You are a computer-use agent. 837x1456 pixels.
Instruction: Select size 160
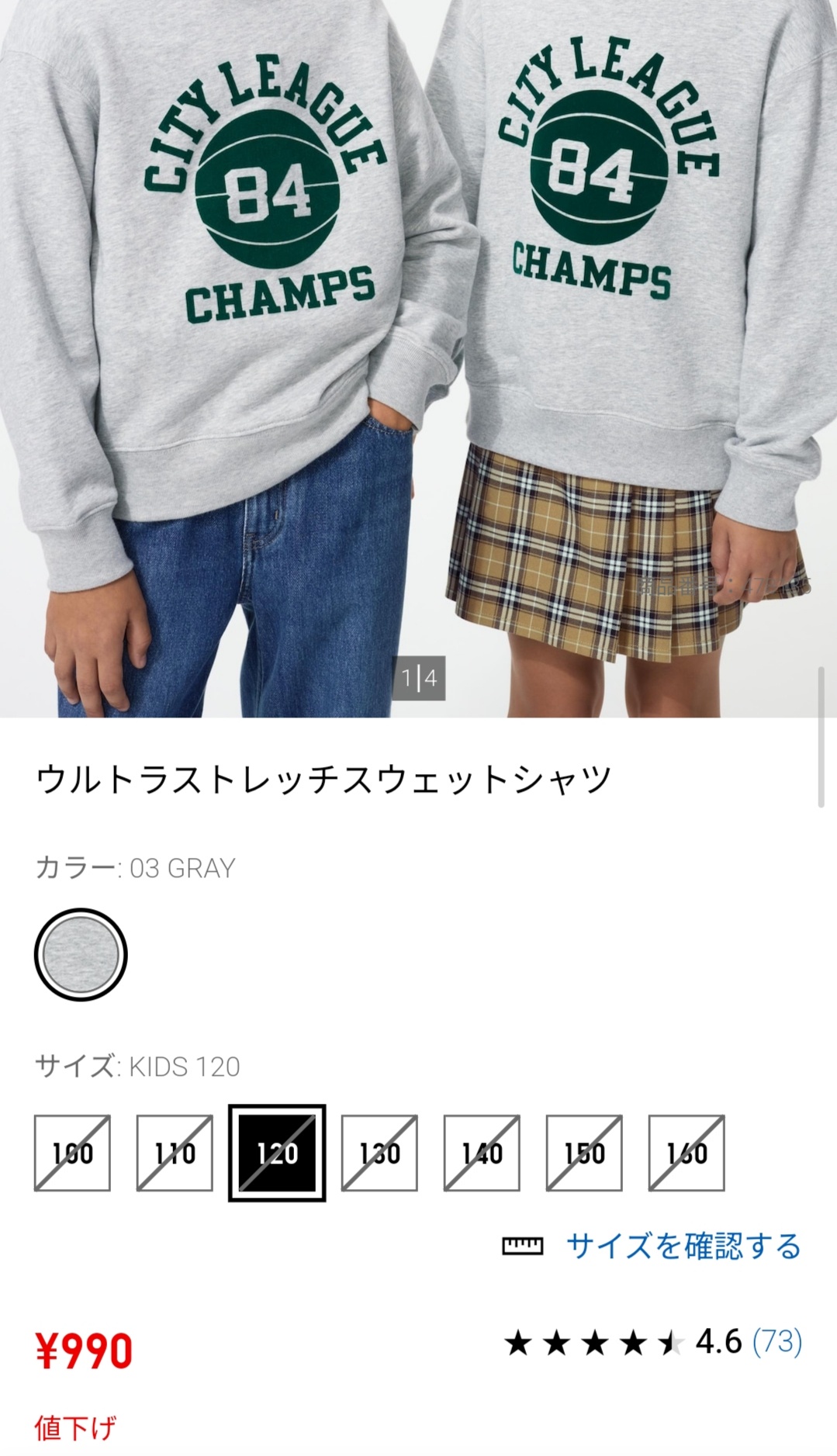(687, 1153)
